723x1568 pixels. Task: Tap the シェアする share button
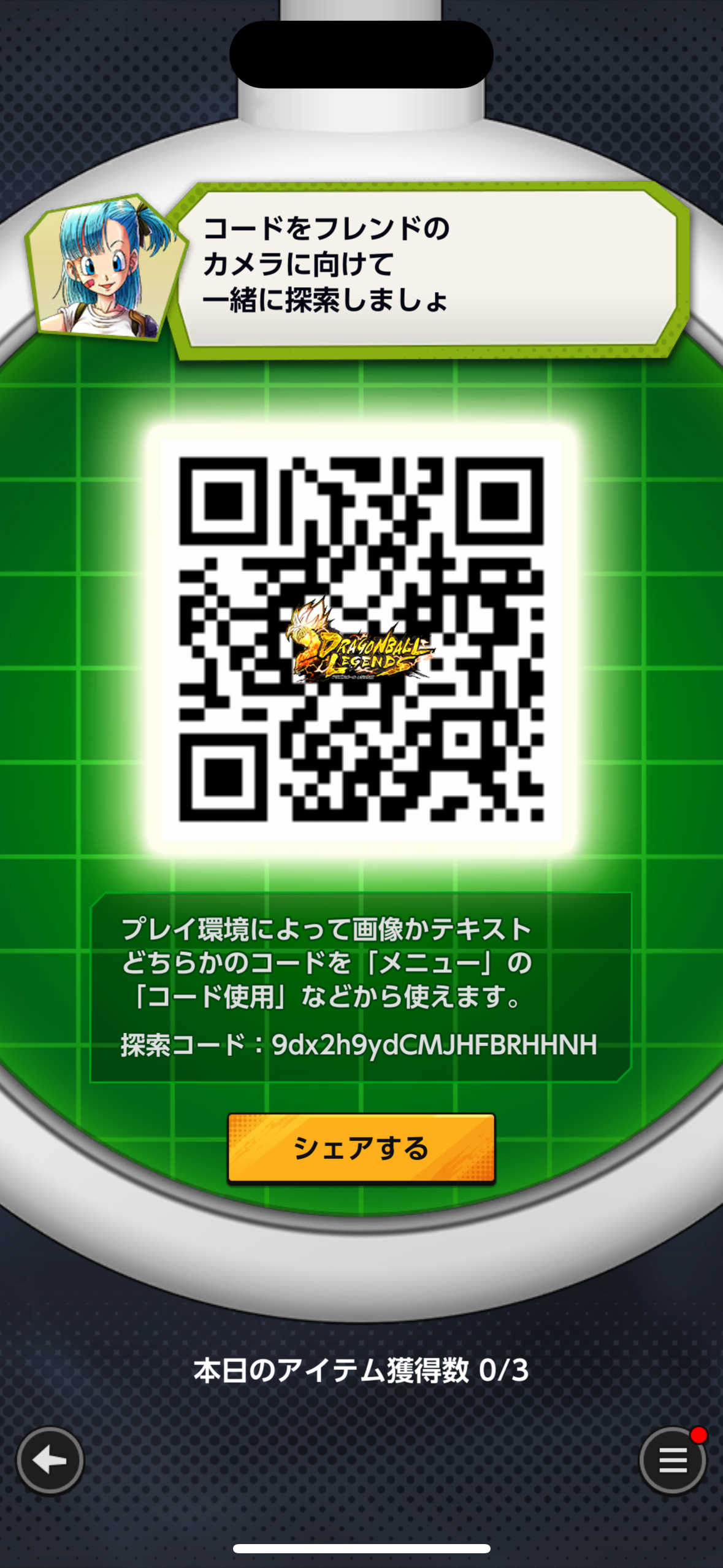(x=361, y=1148)
